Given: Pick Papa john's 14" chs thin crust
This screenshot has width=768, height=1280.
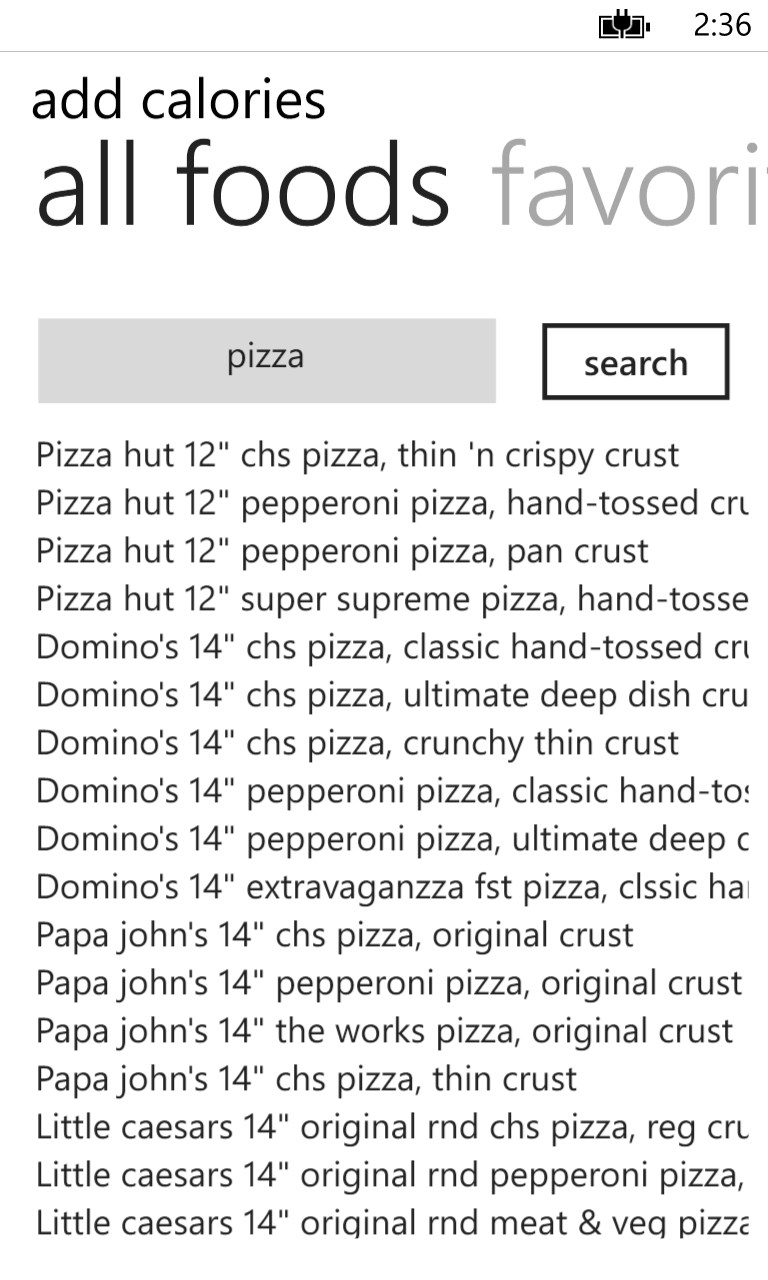Looking at the screenshot, I should point(305,1079).
